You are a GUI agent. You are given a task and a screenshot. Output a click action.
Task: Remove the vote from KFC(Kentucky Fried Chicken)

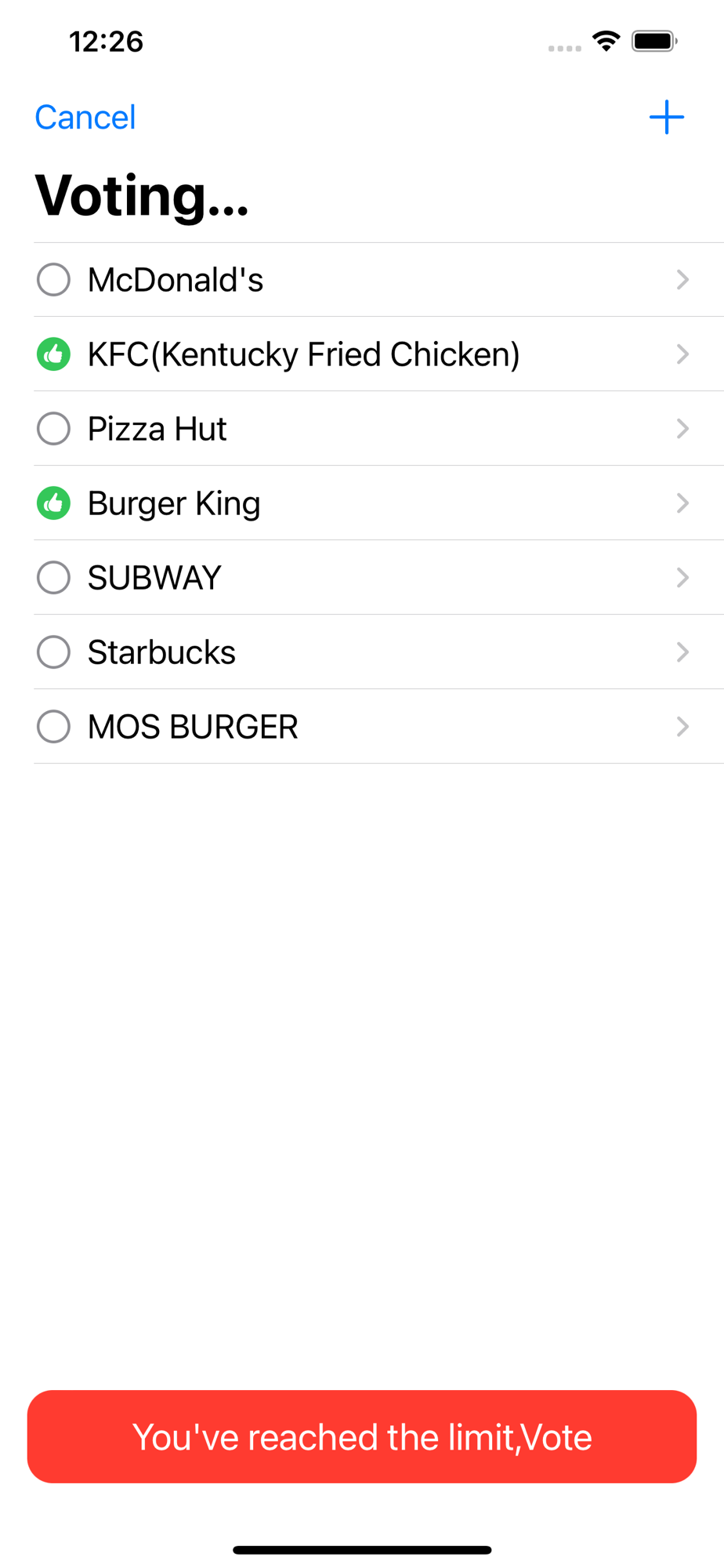pos(54,354)
